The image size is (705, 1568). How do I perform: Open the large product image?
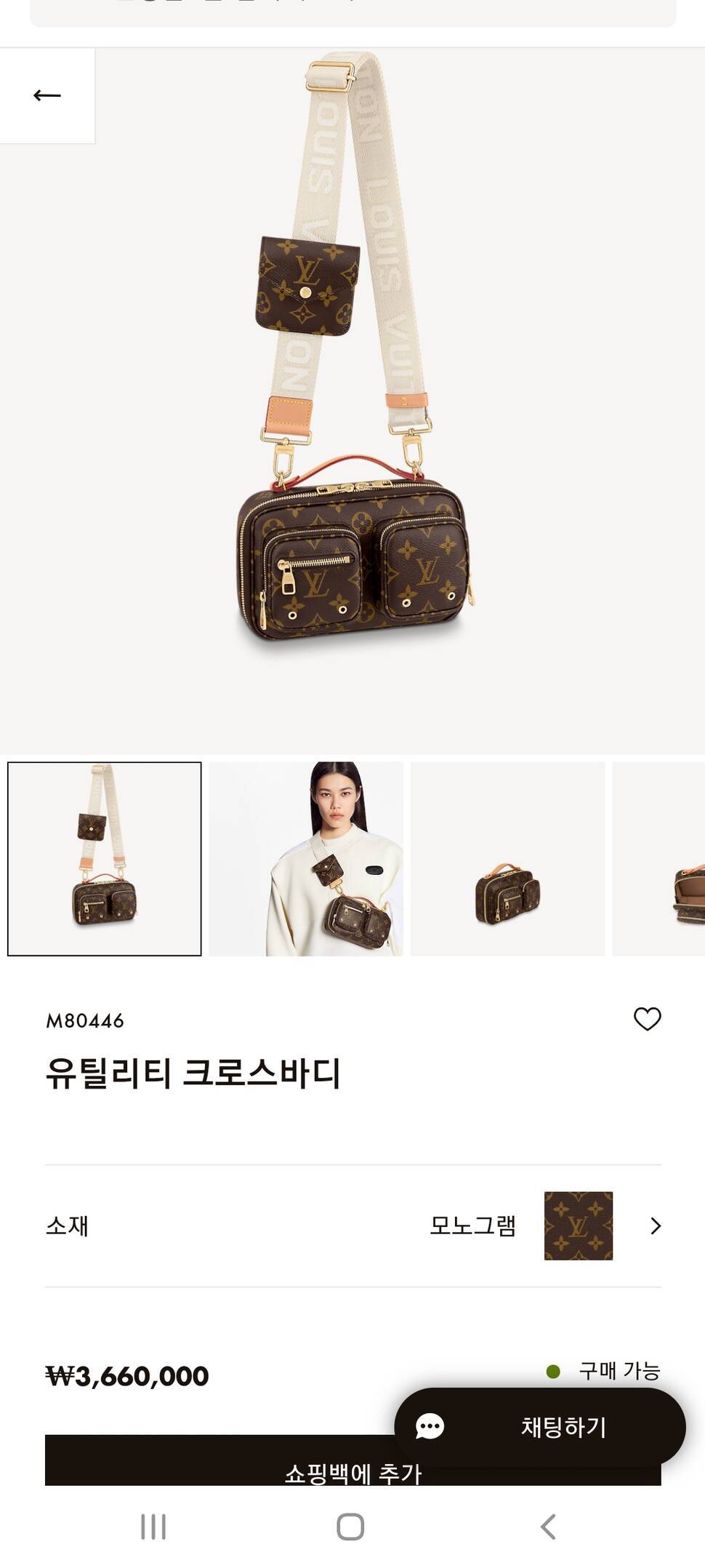(x=354, y=400)
